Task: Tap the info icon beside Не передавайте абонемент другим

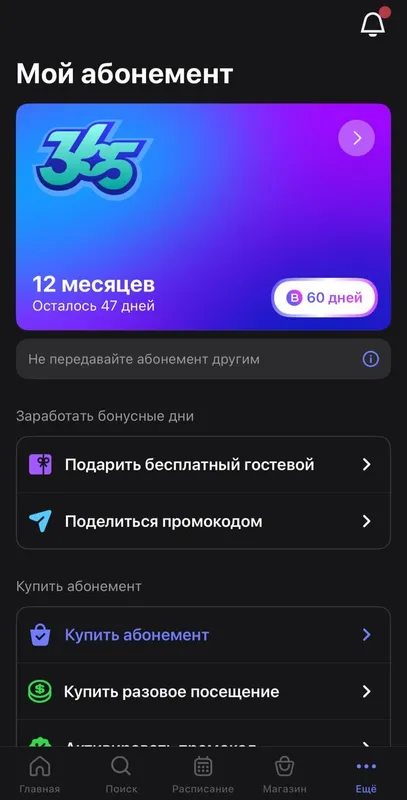Action: point(371,359)
